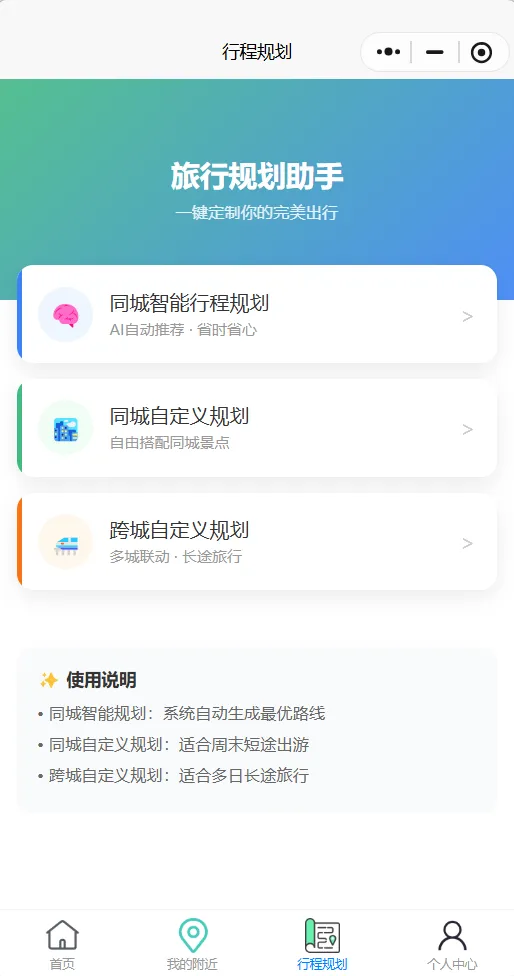514x976 pixels.
Task: Switch to the 首页 tab
Action: [62, 944]
